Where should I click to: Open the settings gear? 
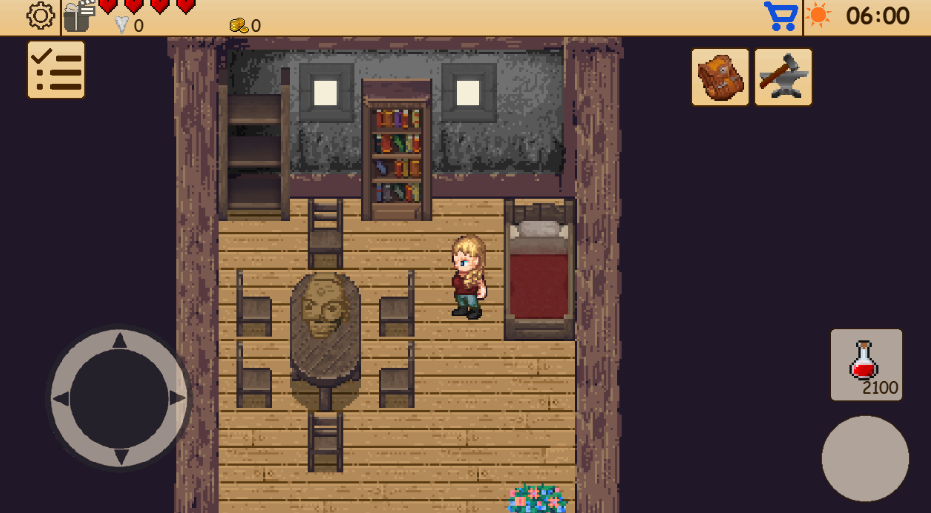point(41,15)
